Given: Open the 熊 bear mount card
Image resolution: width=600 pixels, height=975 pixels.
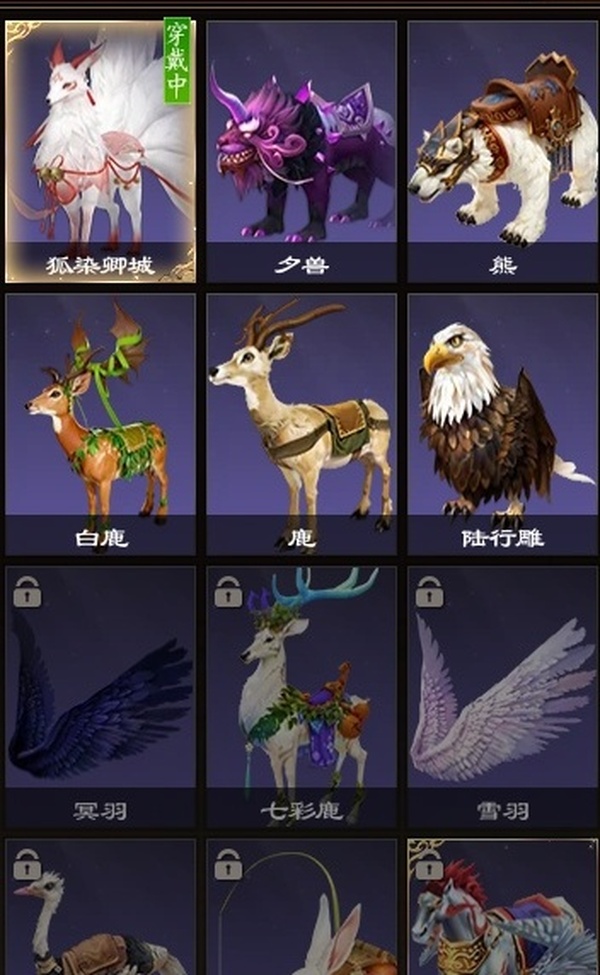Looking at the screenshot, I should pyautogui.click(x=502, y=150).
